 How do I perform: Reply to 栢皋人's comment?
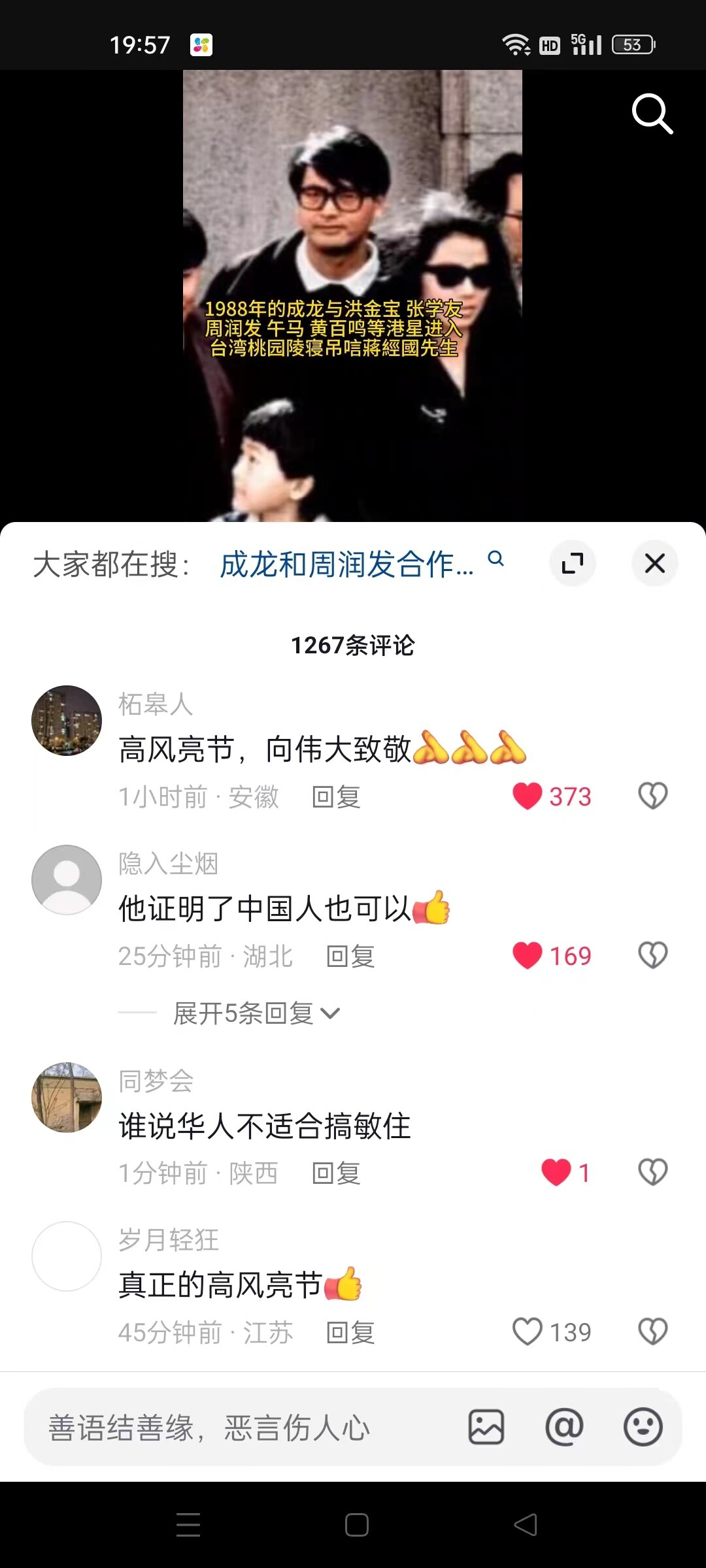(x=336, y=797)
